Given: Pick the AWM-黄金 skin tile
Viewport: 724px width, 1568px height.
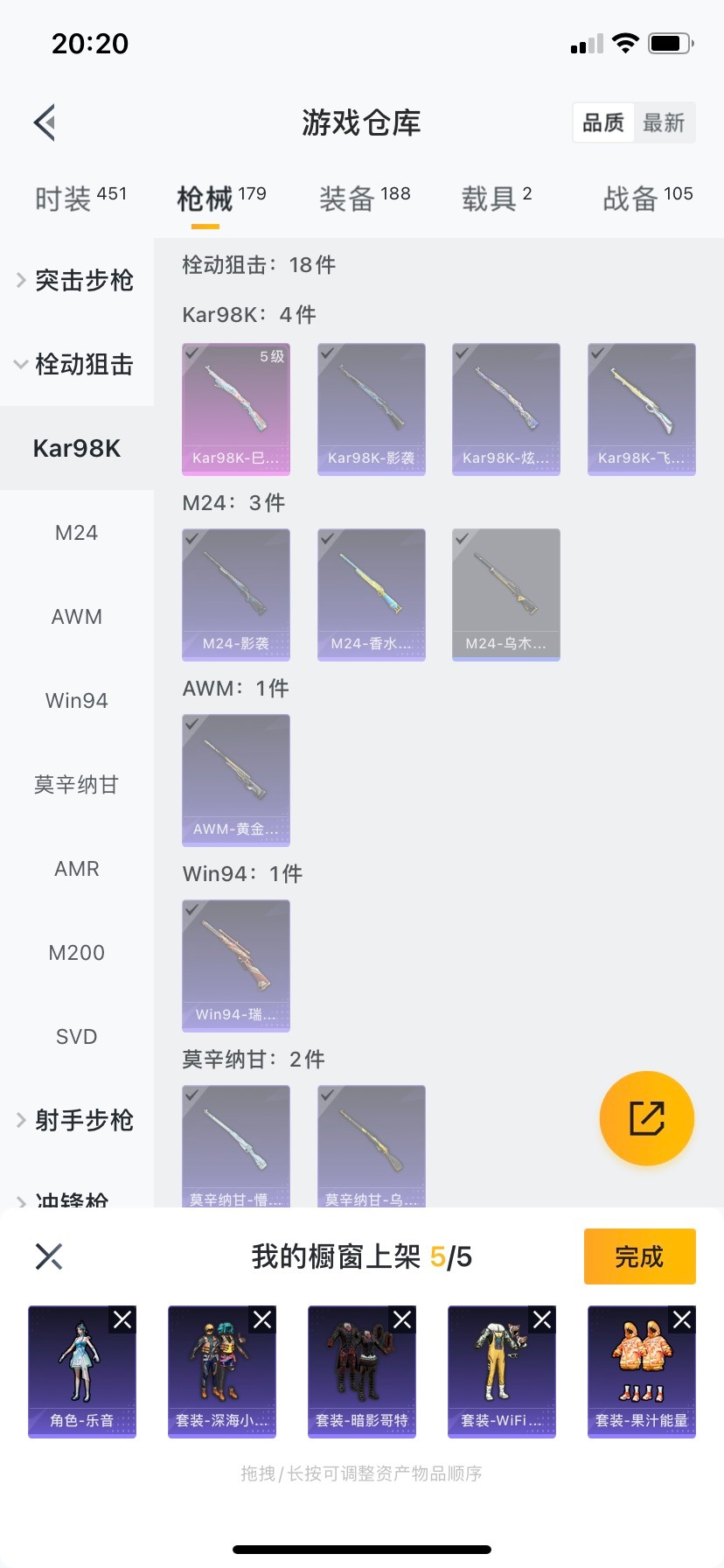Looking at the screenshot, I should coord(236,780).
